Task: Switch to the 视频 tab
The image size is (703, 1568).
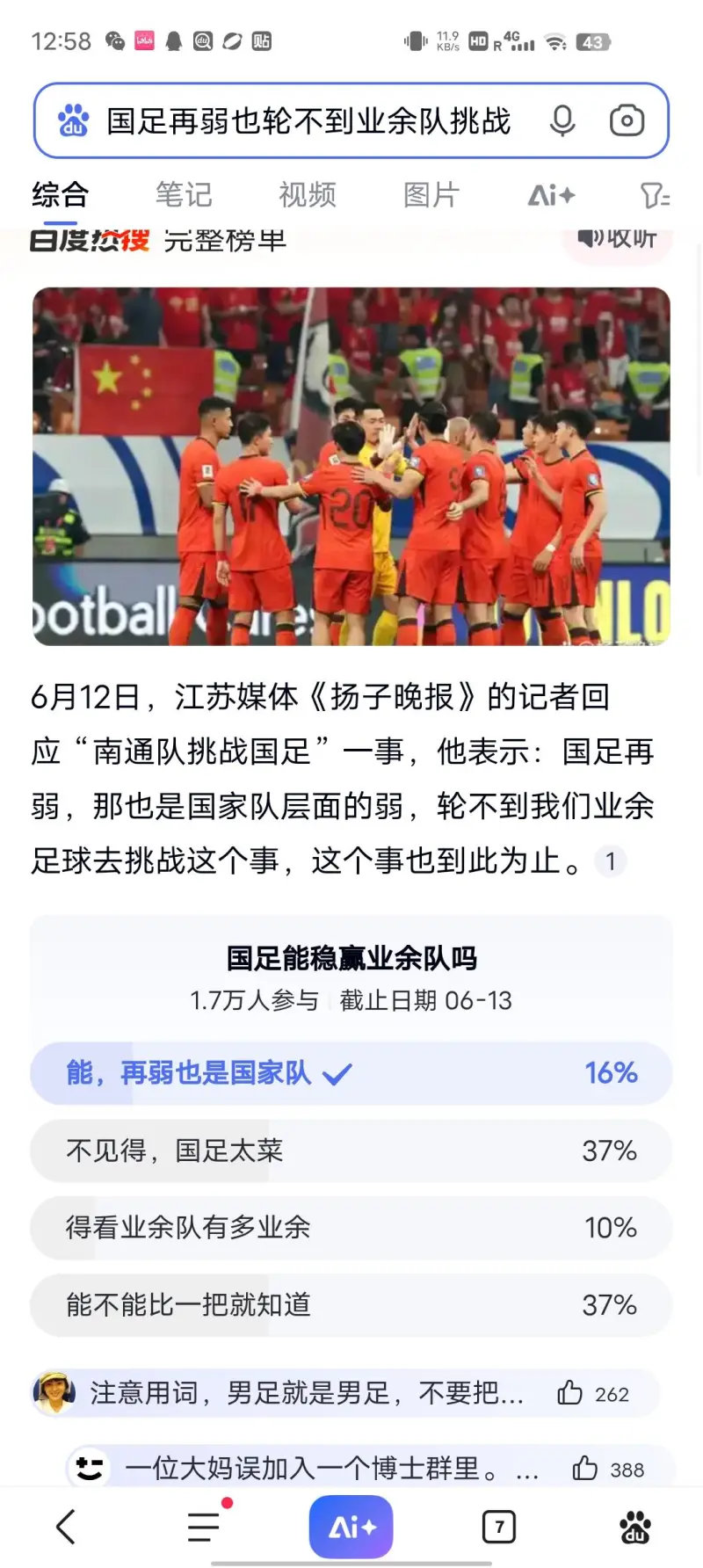Action: pos(308,194)
